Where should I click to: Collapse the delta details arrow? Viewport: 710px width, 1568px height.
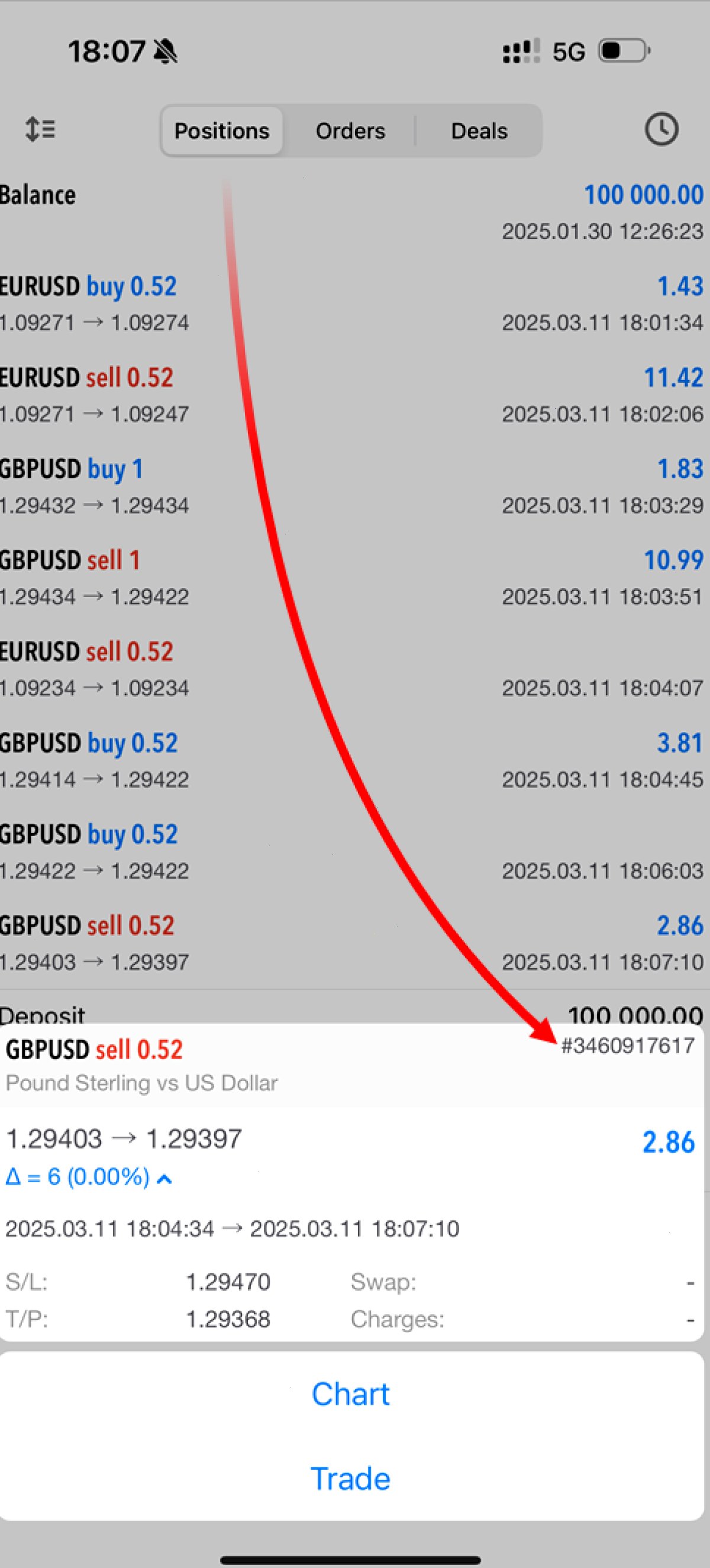tap(164, 1179)
